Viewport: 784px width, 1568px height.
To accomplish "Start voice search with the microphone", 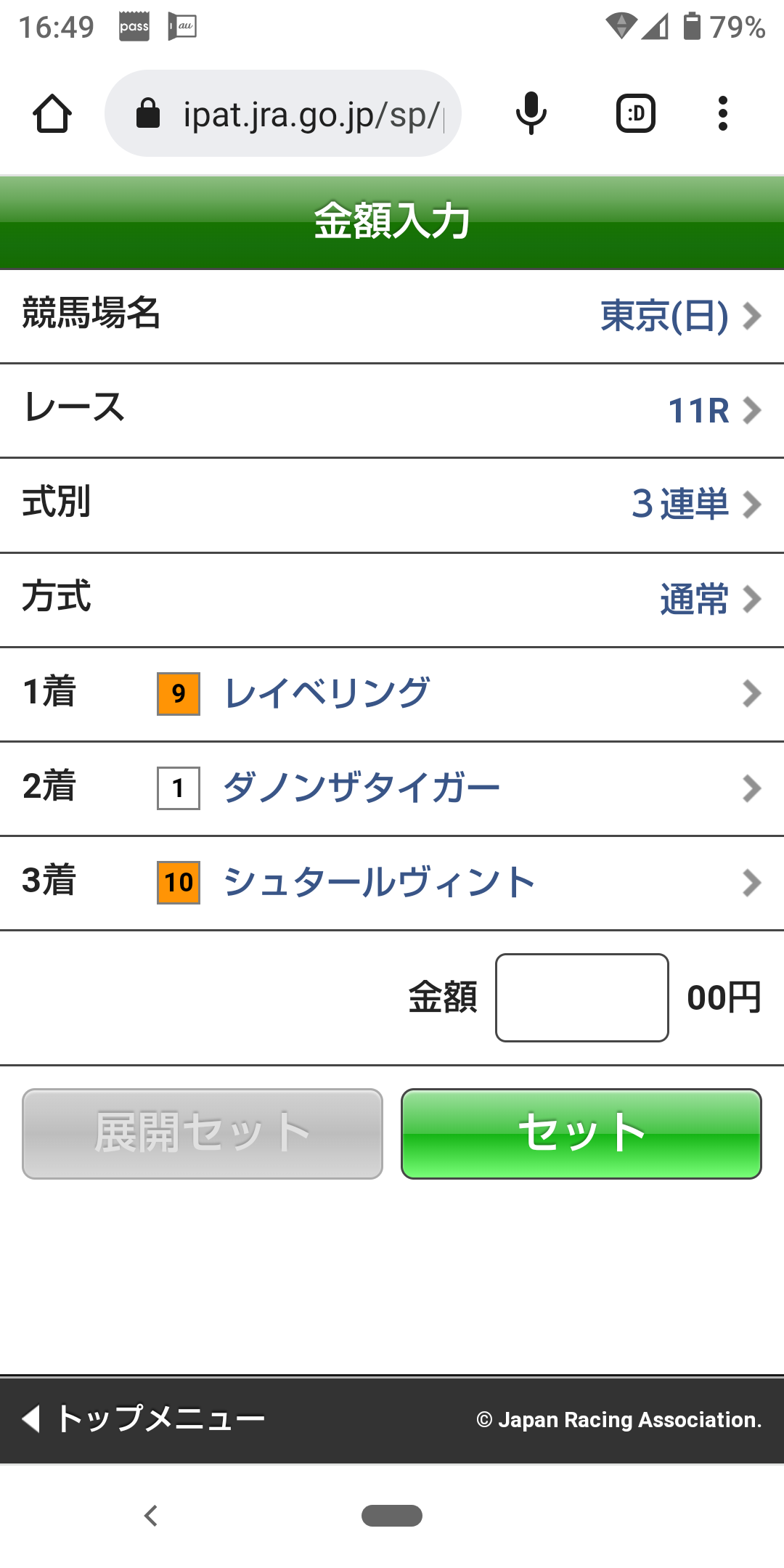I will click(531, 114).
